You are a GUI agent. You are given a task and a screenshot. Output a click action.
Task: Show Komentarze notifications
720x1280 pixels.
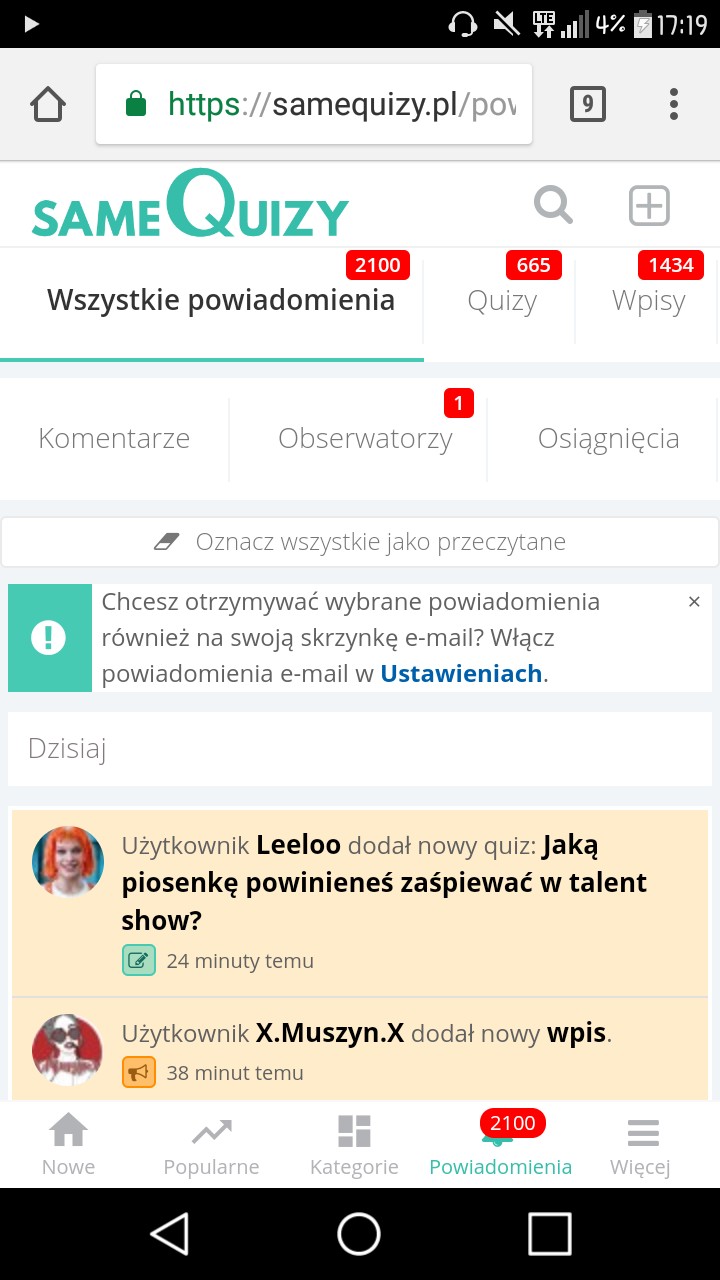tap(114, 438)
